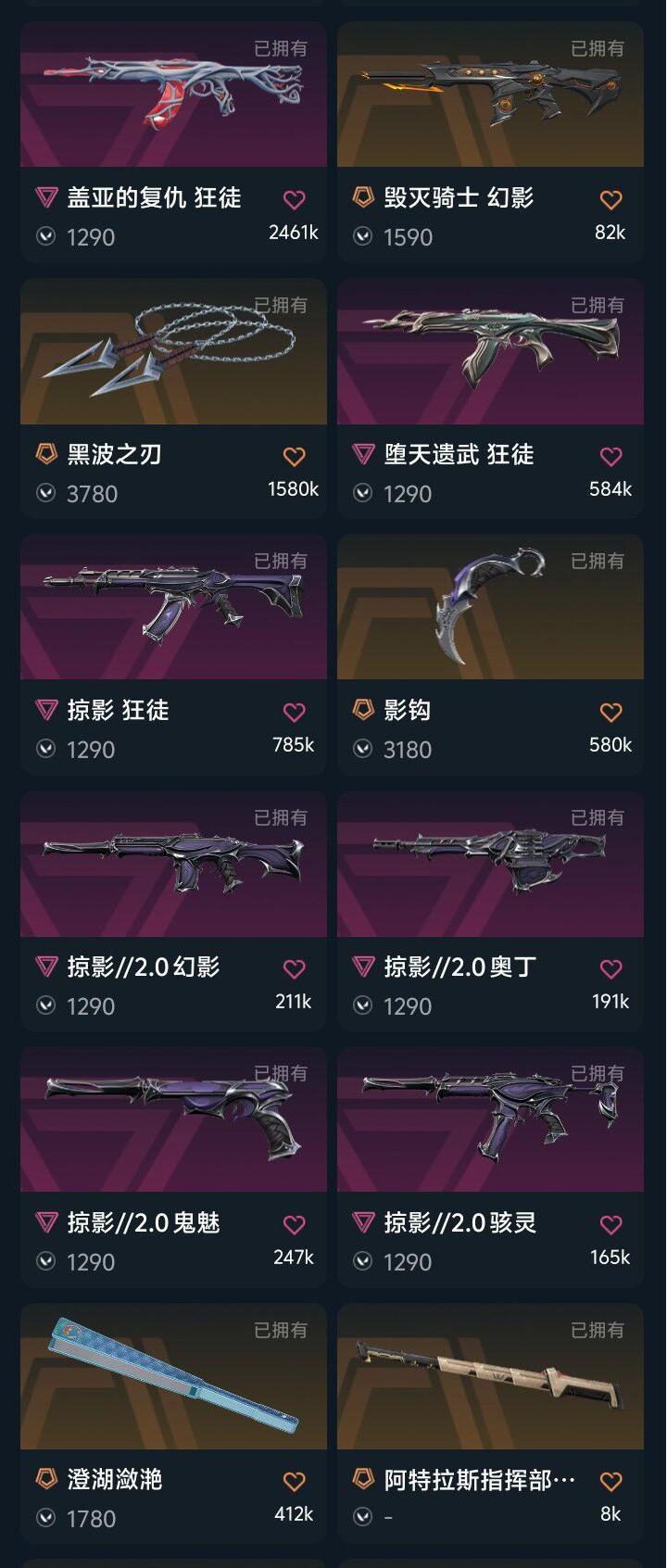
Task: Favorite the 影钩 knife skin
Action: [610, 710]
